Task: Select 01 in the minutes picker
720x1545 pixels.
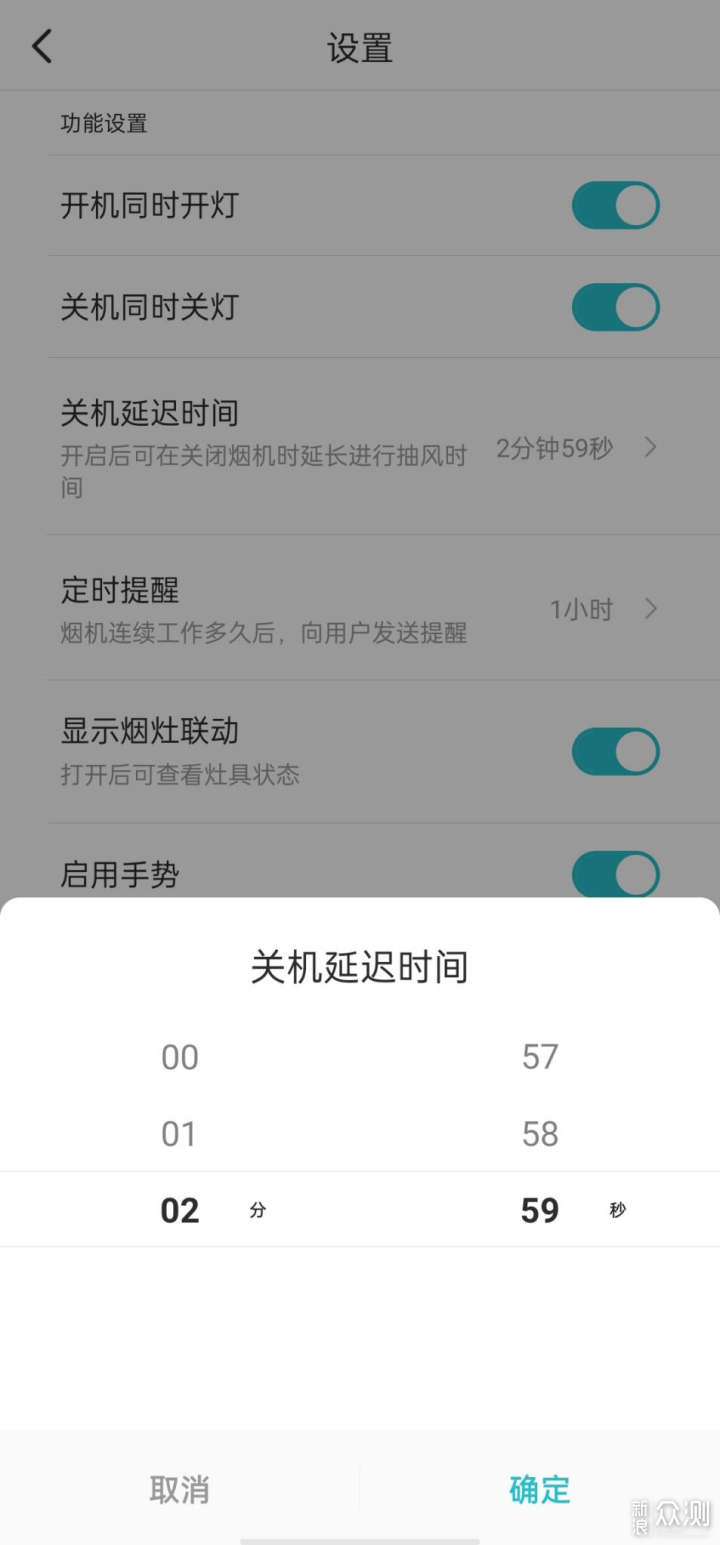Action: [180, 1134]
